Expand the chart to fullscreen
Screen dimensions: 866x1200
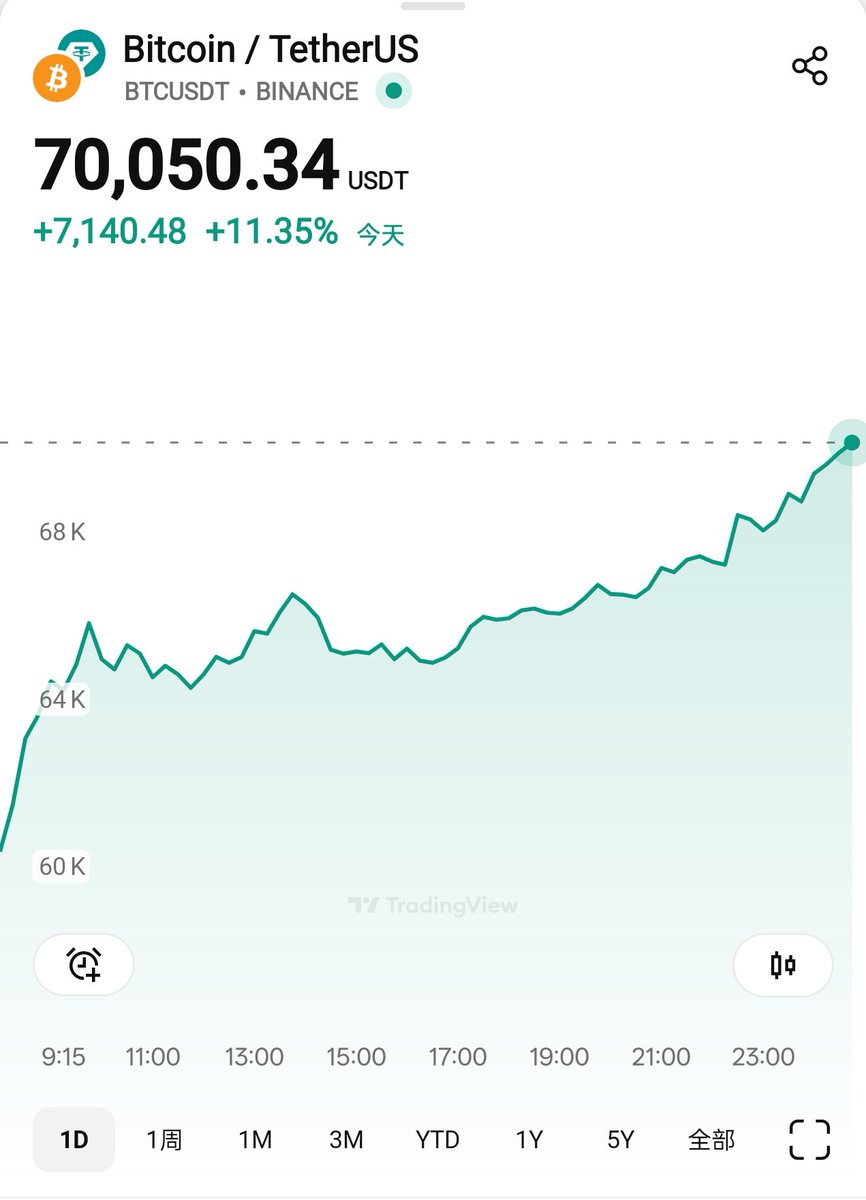809,1139
